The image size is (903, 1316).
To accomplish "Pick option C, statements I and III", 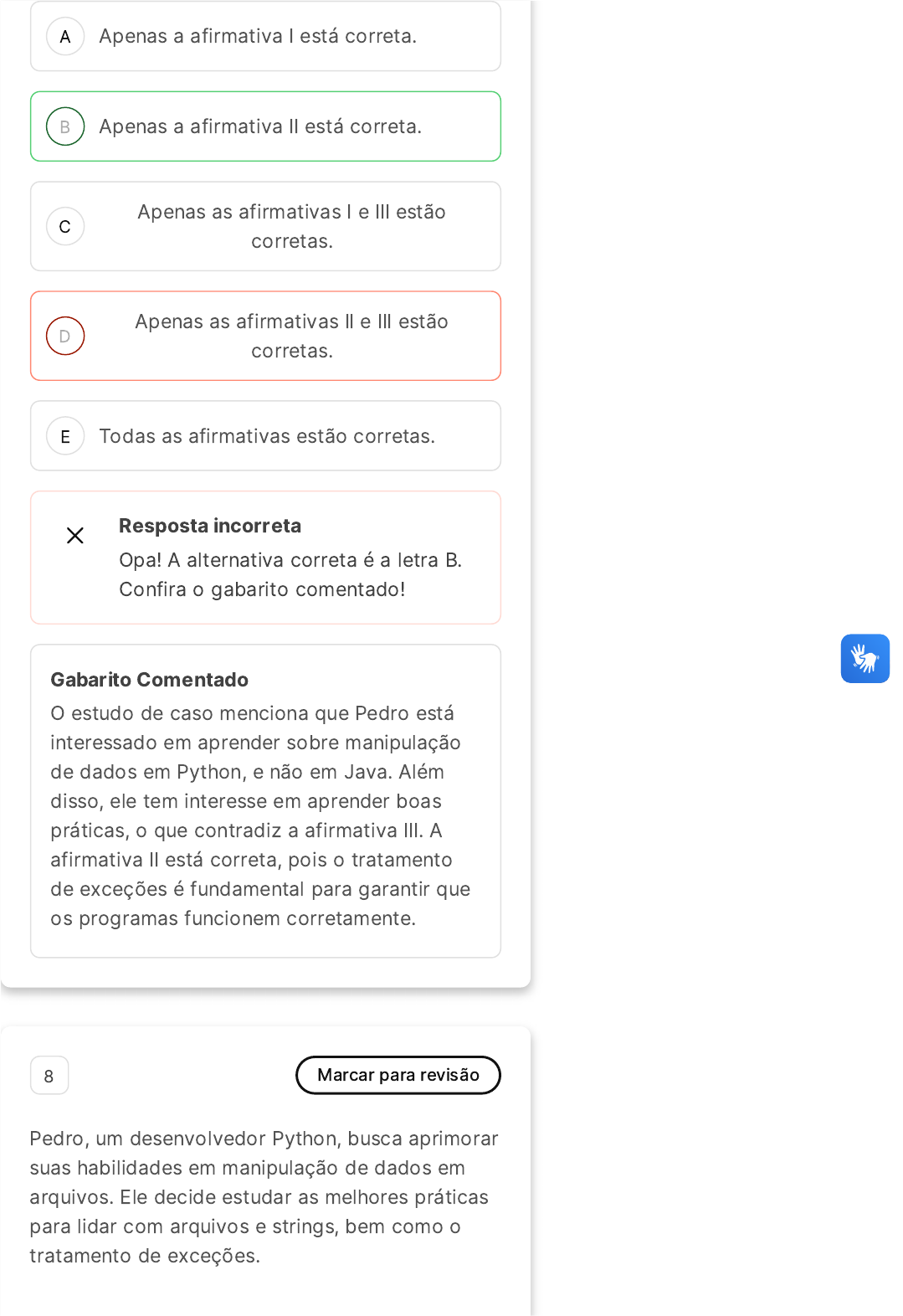I will (265, 226).
